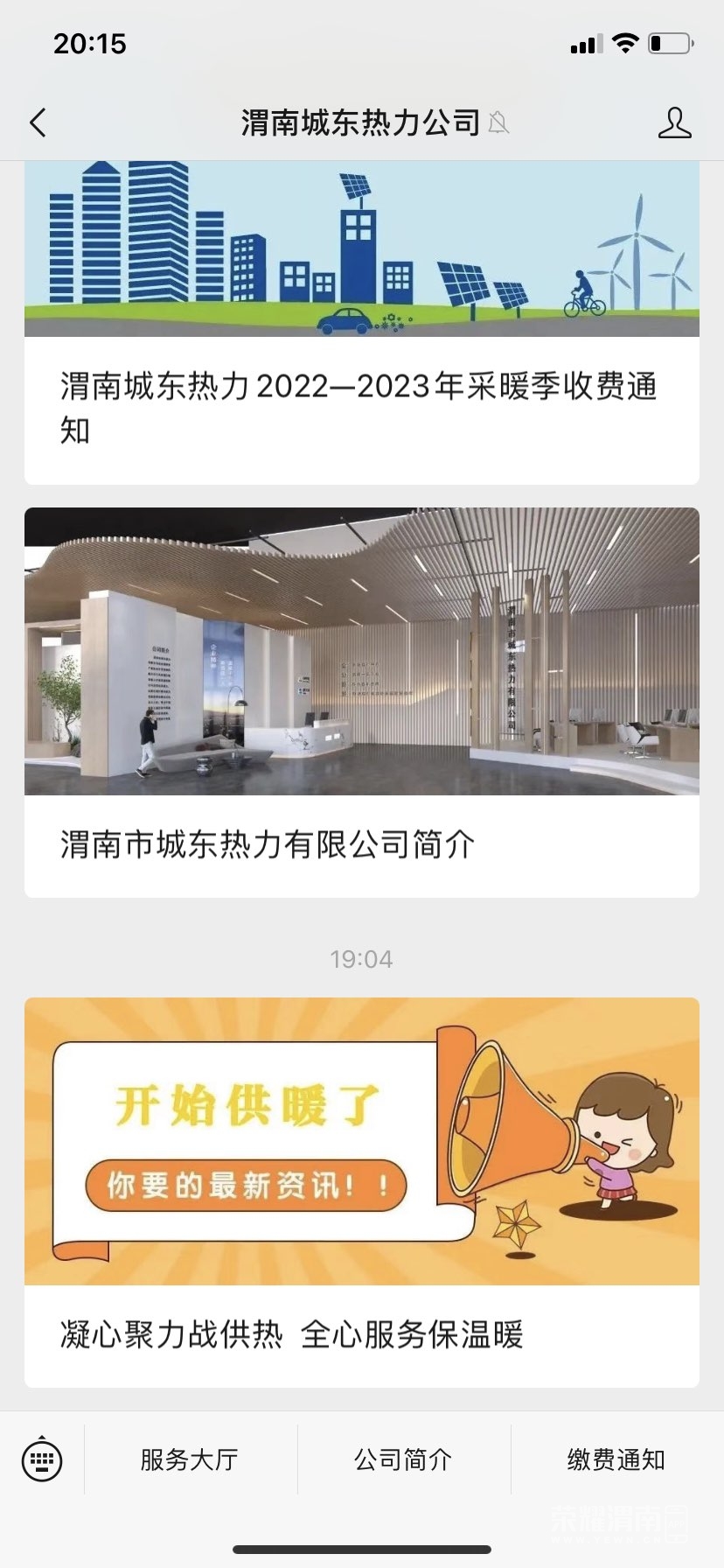Select the 公司简介 menu
Image resolution: width=724 pixels, height=1568 pixels.
tap(403, 1459)
